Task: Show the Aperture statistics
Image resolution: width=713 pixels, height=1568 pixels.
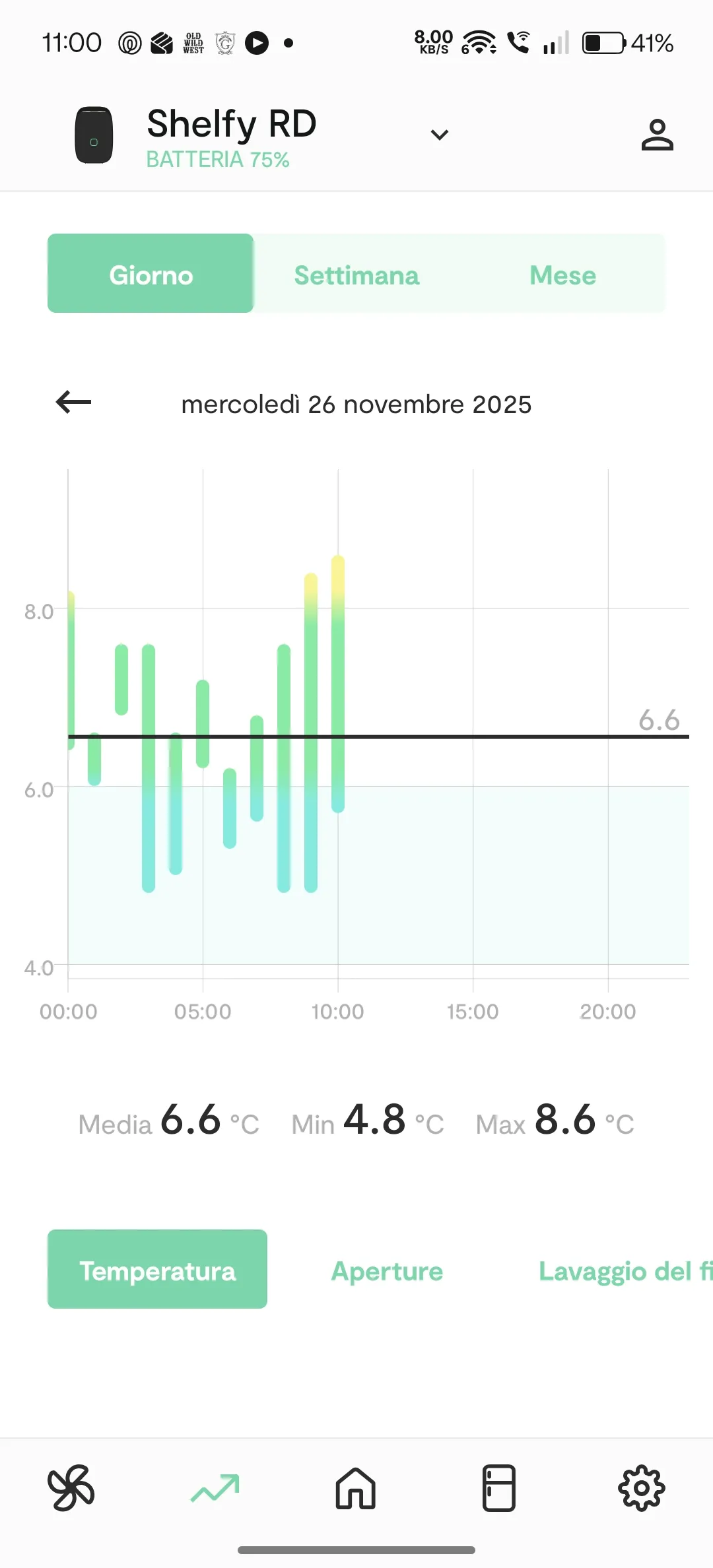Action: click(387, 1271)
